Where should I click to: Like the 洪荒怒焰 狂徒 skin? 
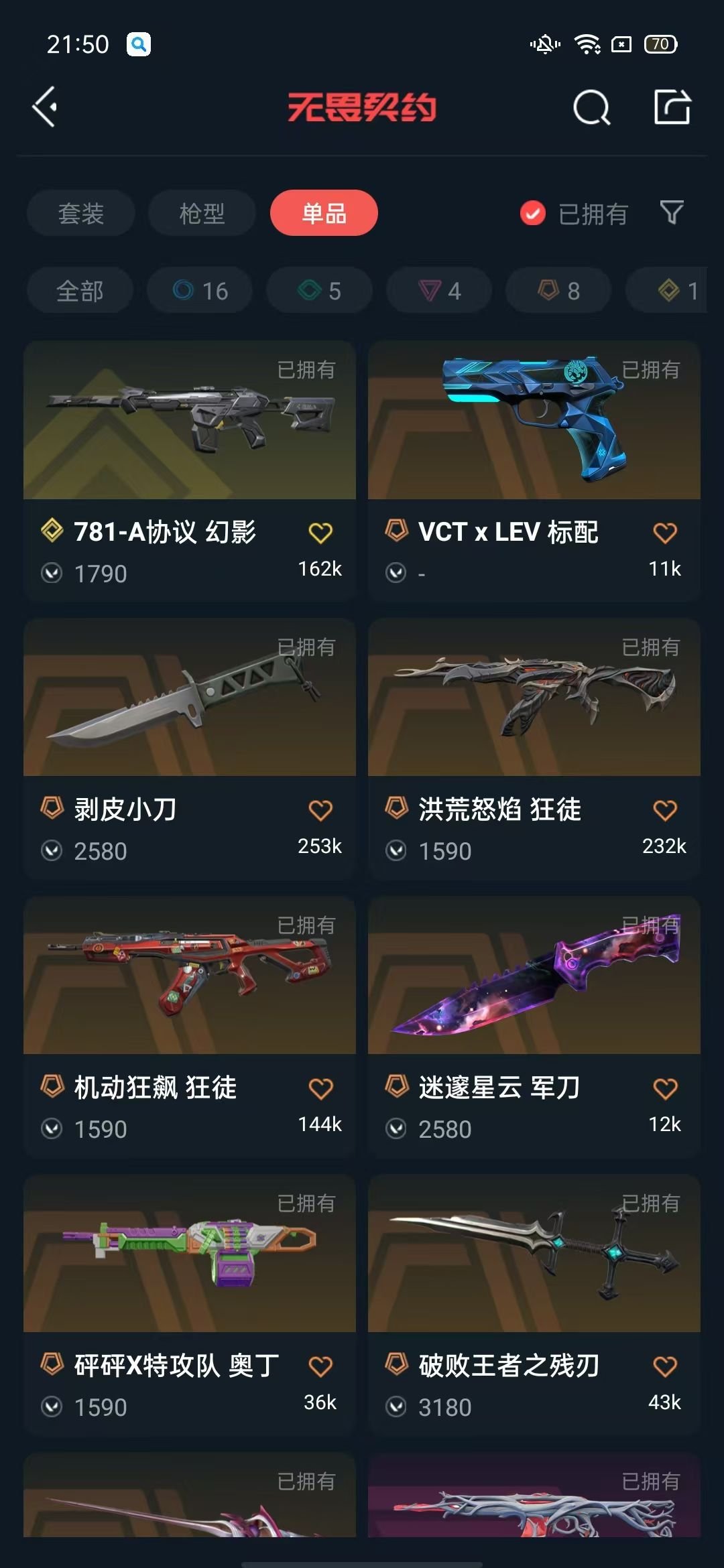[x=665, y=811]
